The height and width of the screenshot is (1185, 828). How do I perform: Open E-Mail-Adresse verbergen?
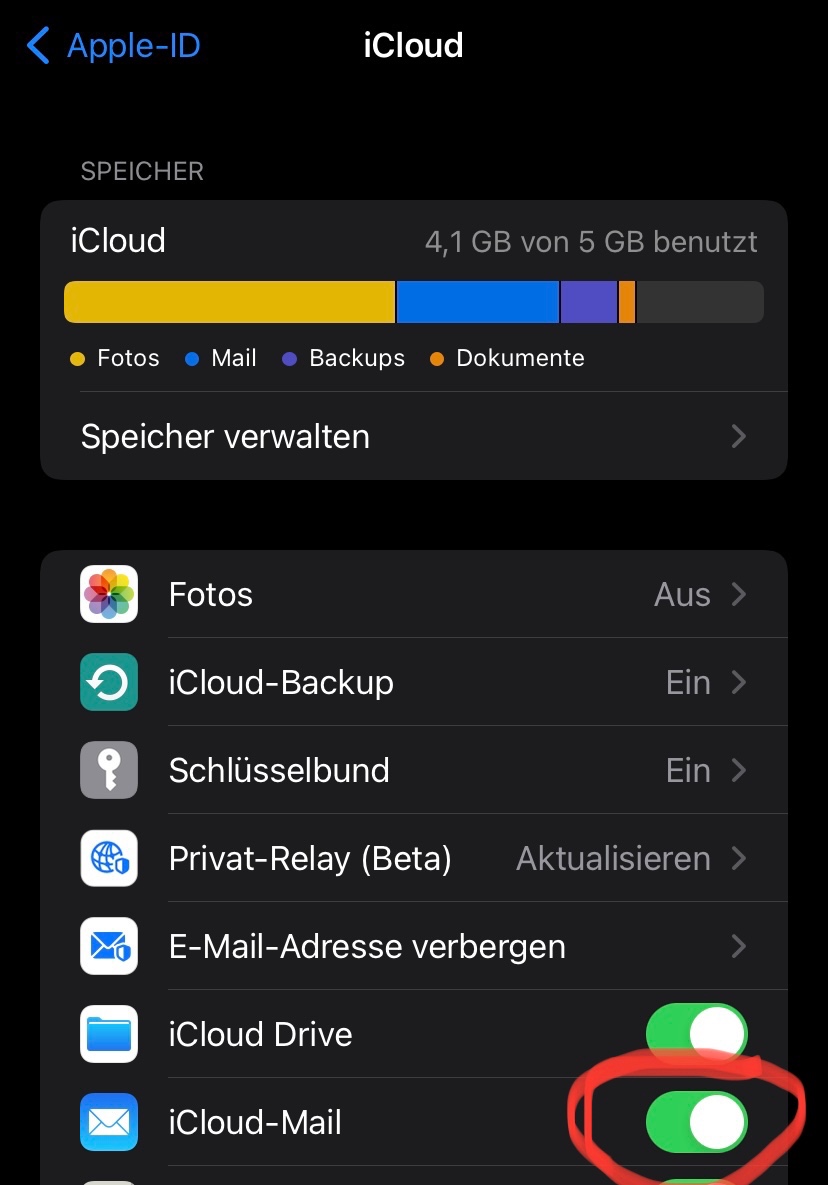coord(413,947)
